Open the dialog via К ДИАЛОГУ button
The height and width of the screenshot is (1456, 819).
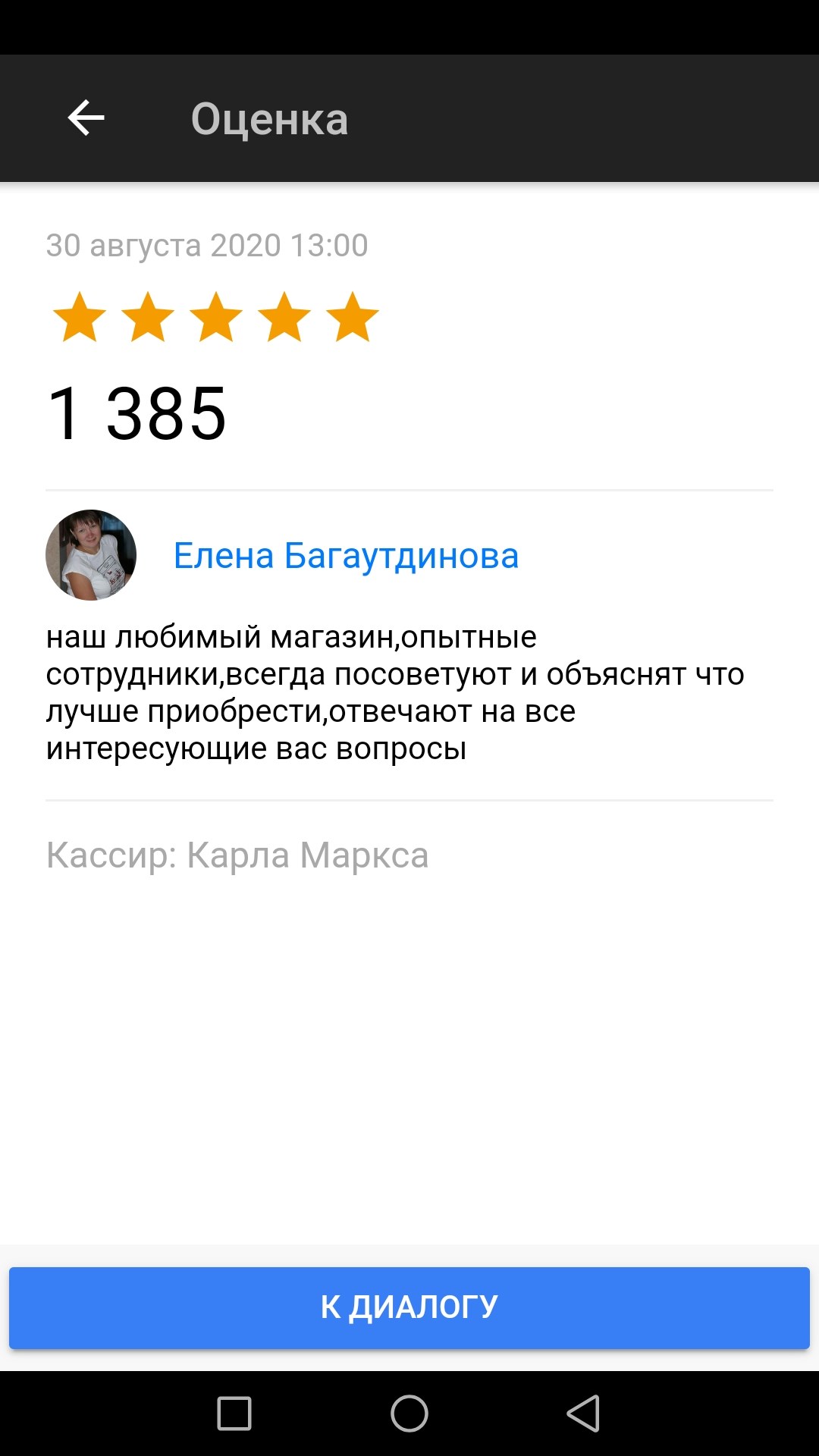(x=409, y=1307)
